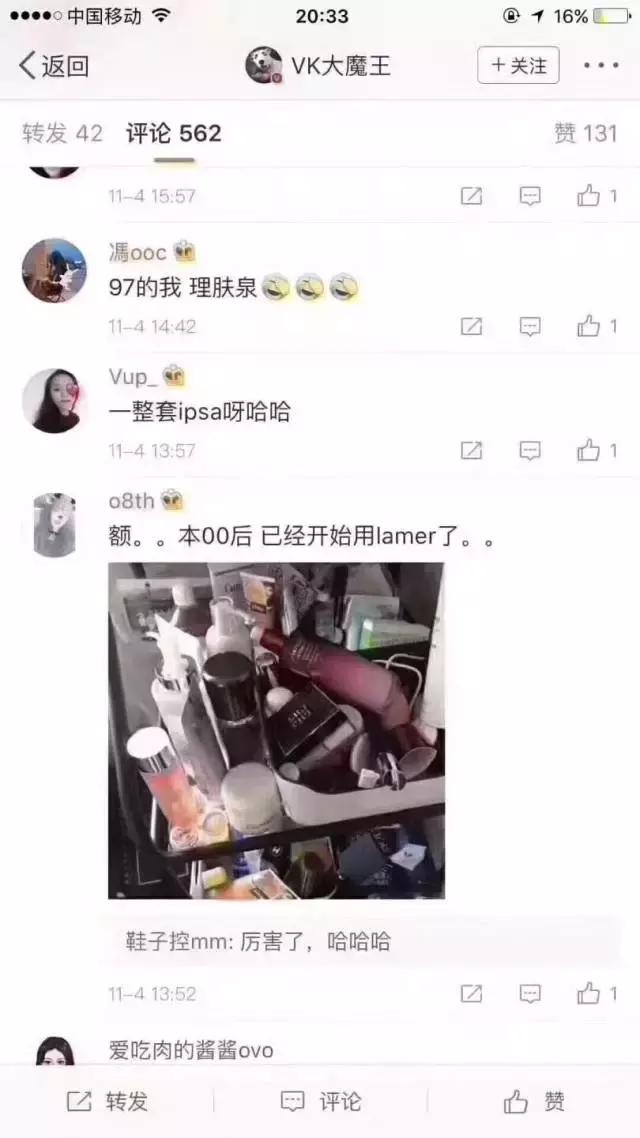
Task: Go back via 返回 button
Action: pos(54,66)
